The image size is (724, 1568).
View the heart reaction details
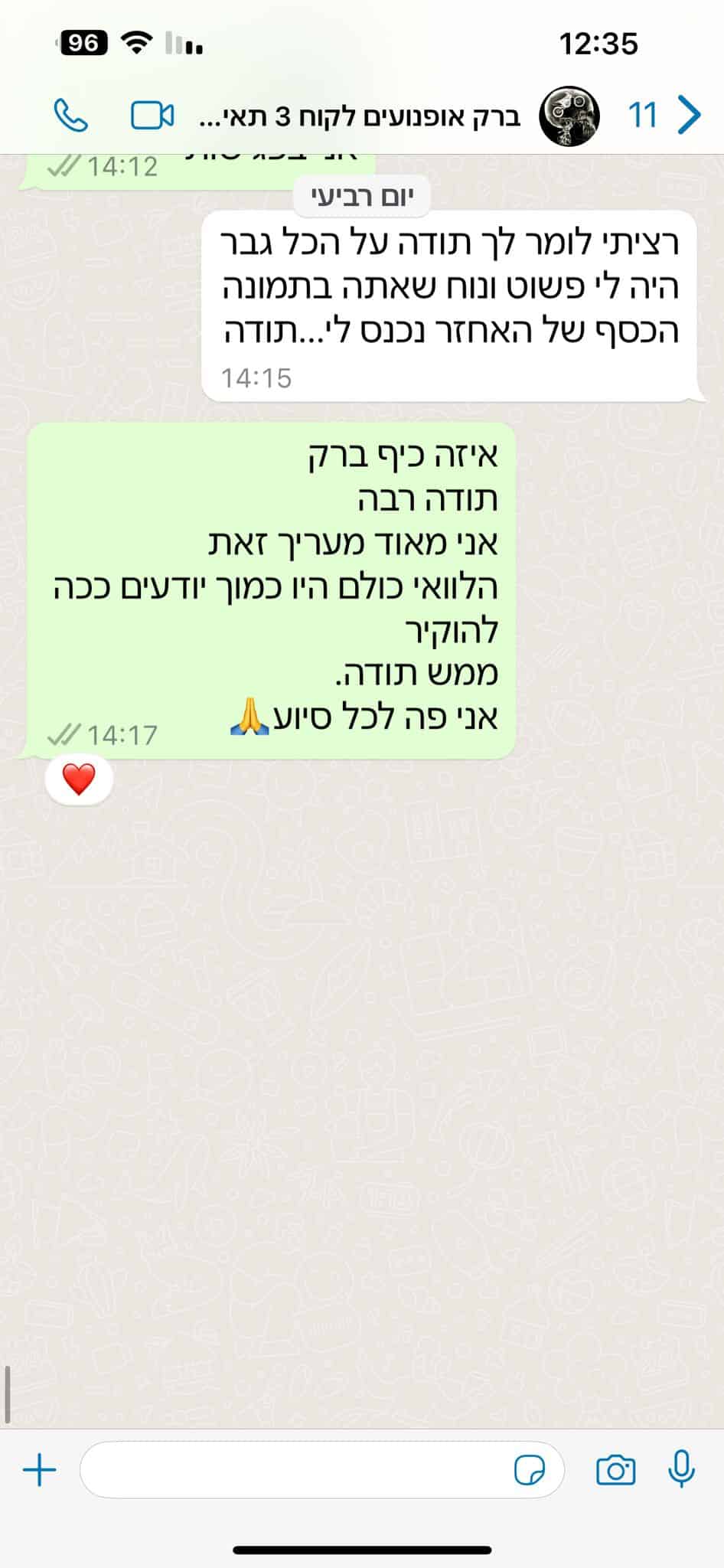coord(79,779)
